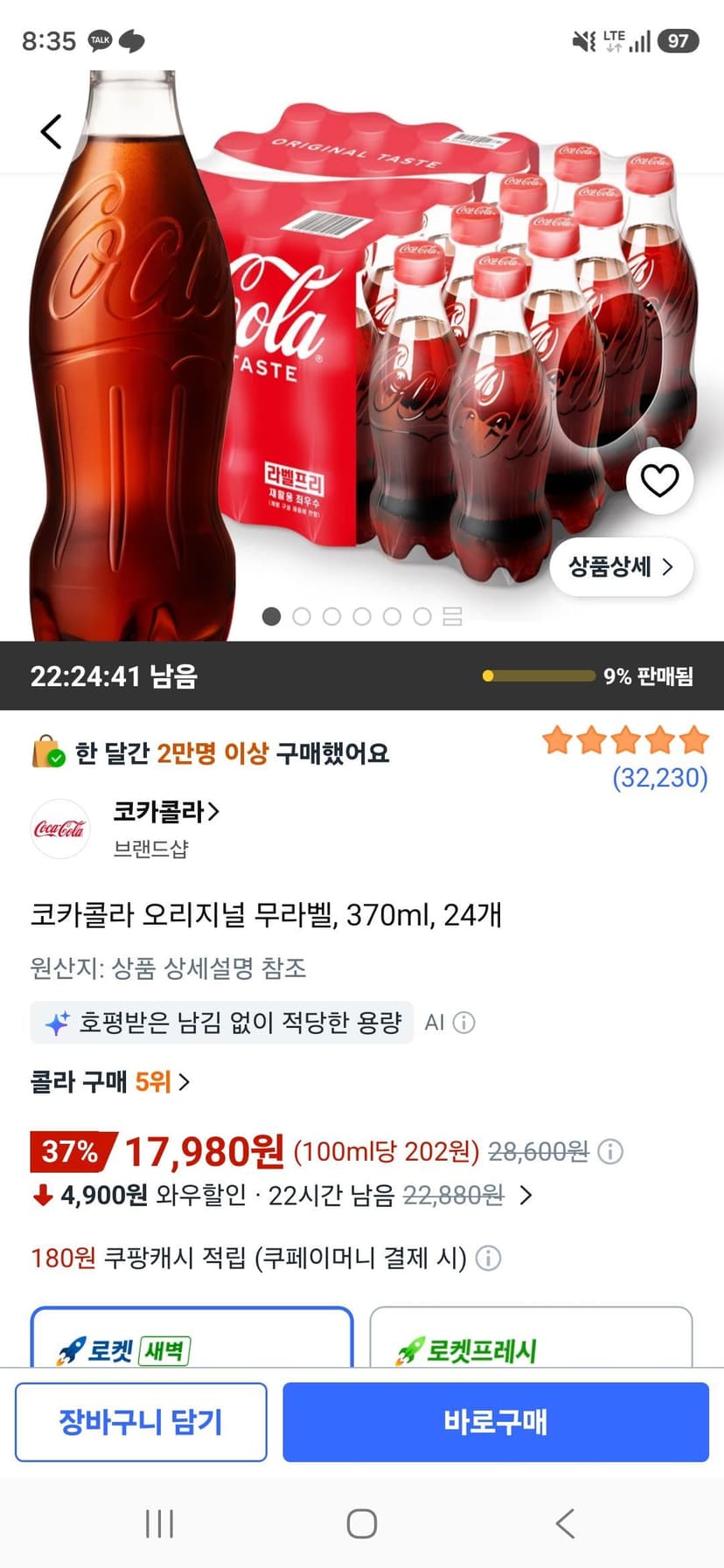View the 32,230 customer reviews
Viewport: 724px width, 1568px height.
(x=660, y=777)
